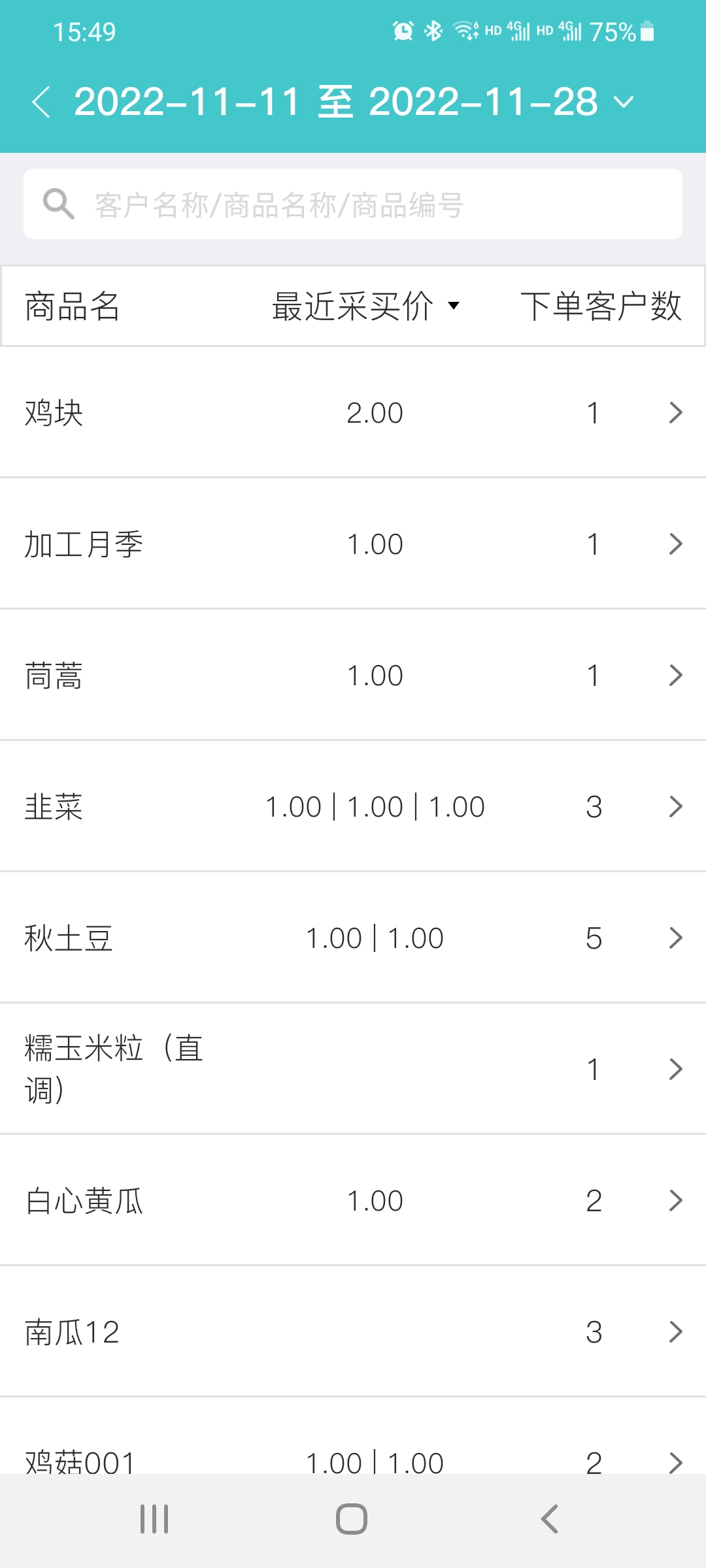Tap the back arrow beside the date range

click(41, 101)
